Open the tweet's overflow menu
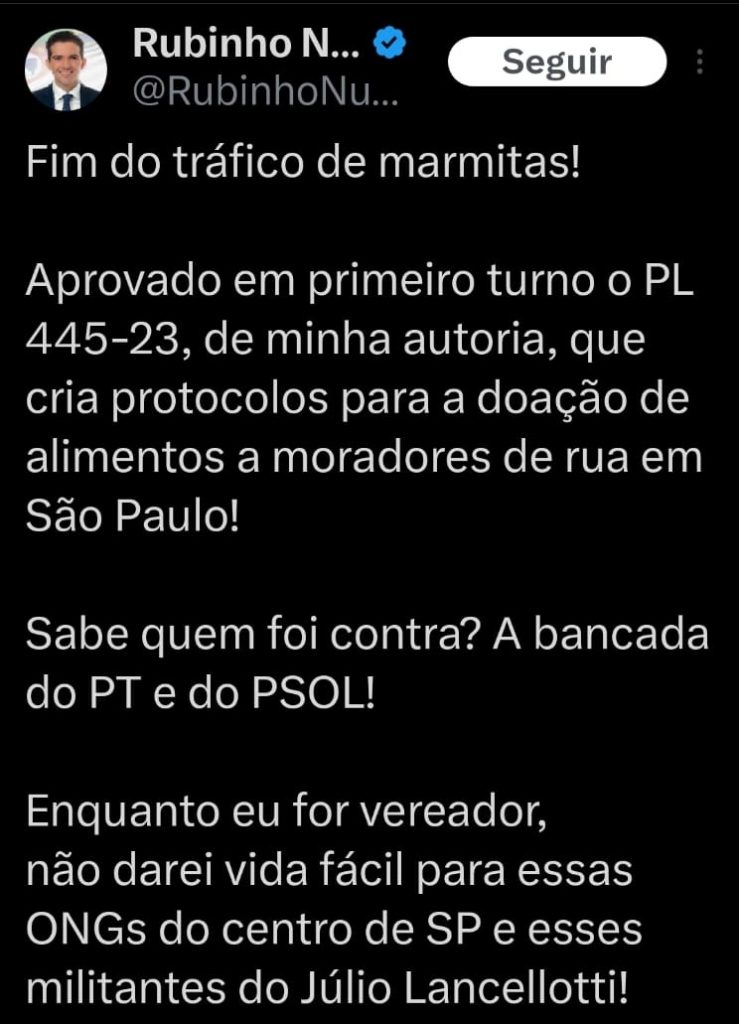This screenshot has width=739, height=1024. point(699,63)
